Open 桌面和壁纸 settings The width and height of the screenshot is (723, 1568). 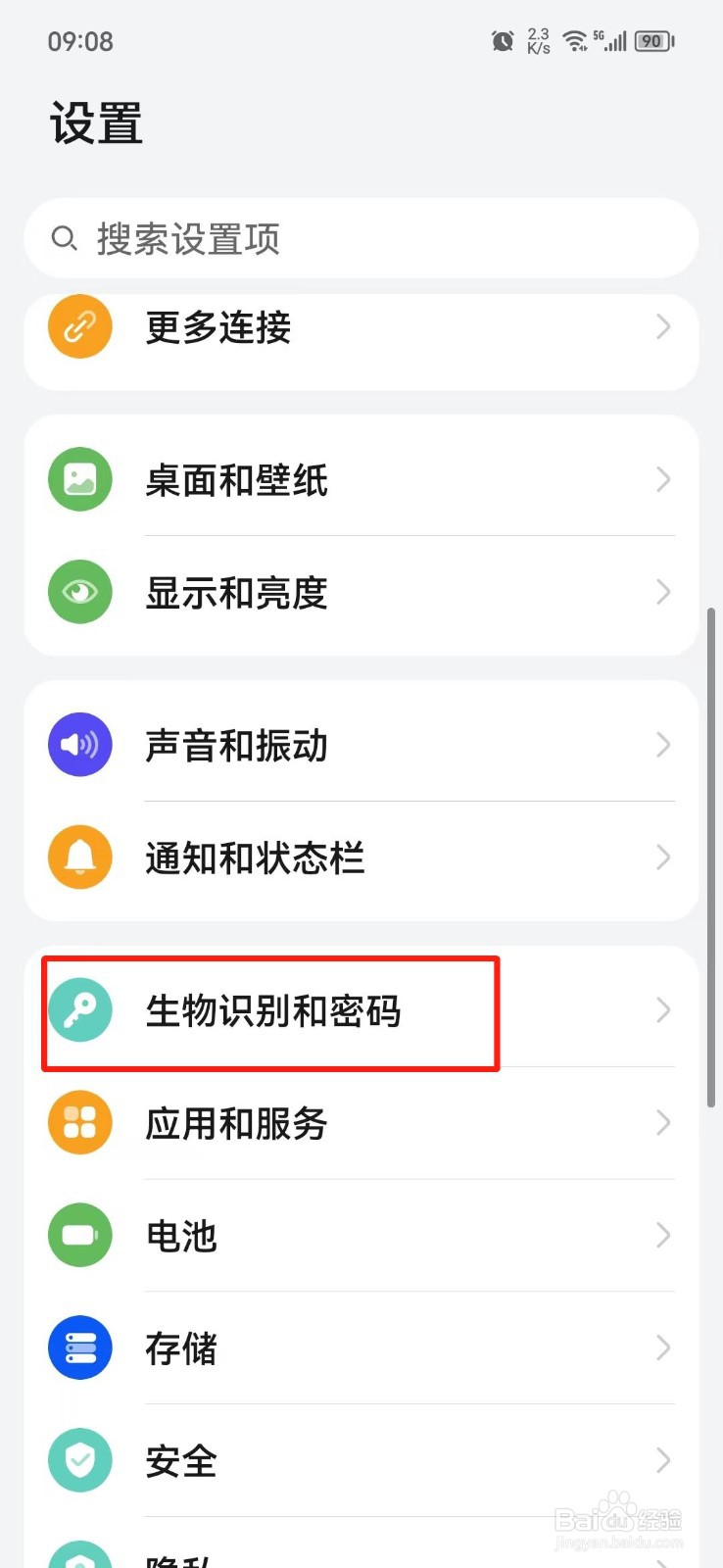point(361,479)
